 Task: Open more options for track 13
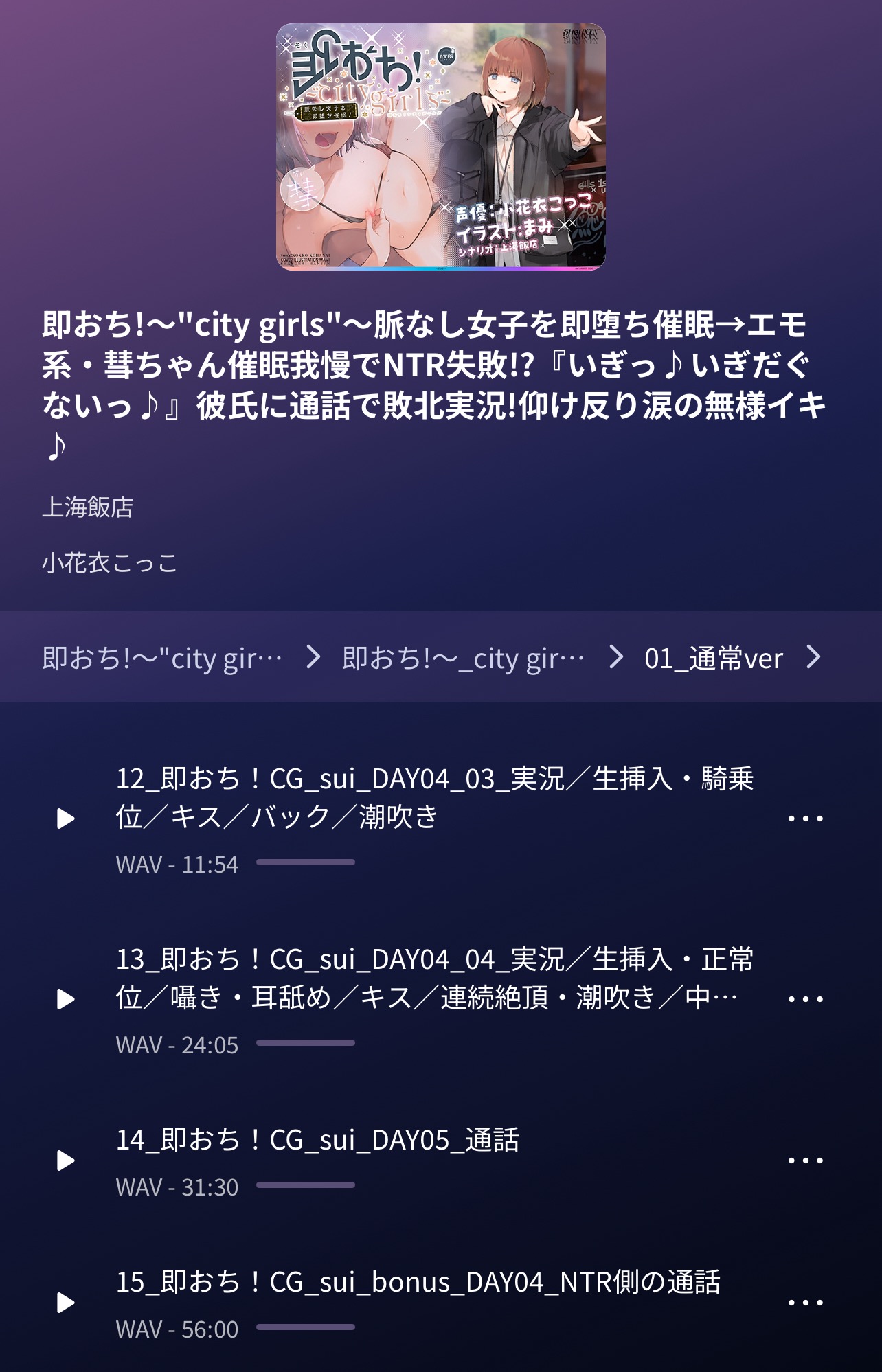click(805, 999)
